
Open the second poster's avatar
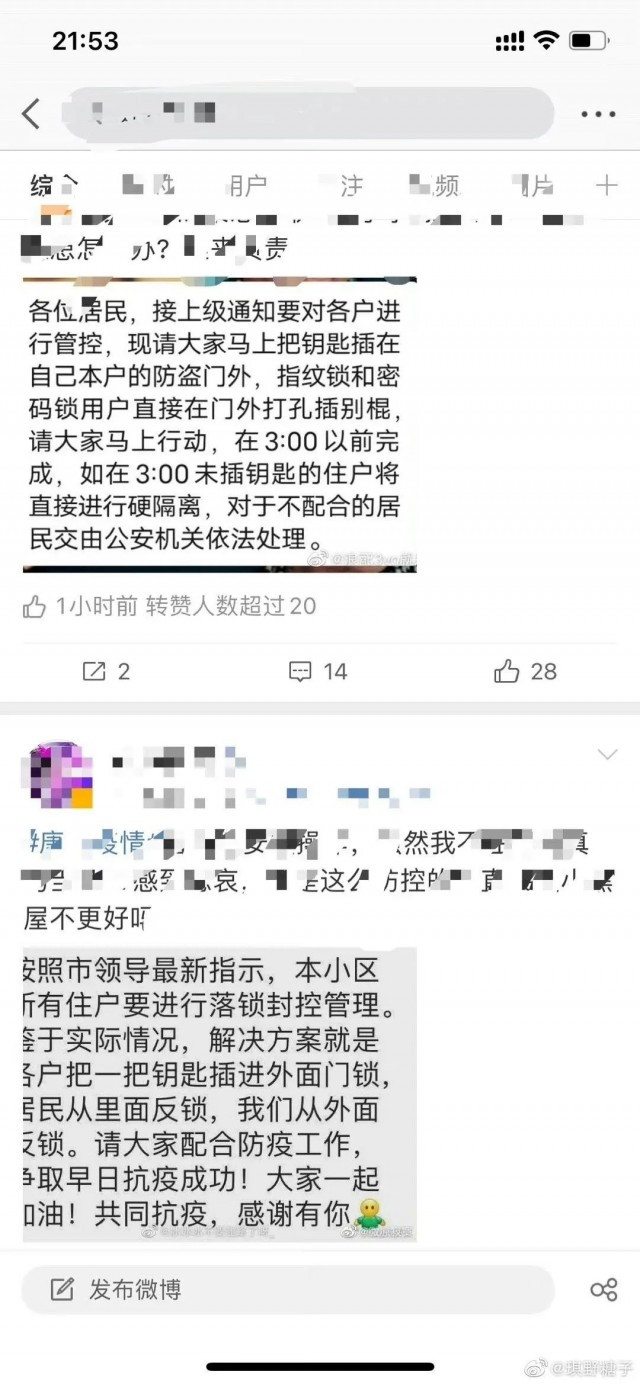[57, 776]
